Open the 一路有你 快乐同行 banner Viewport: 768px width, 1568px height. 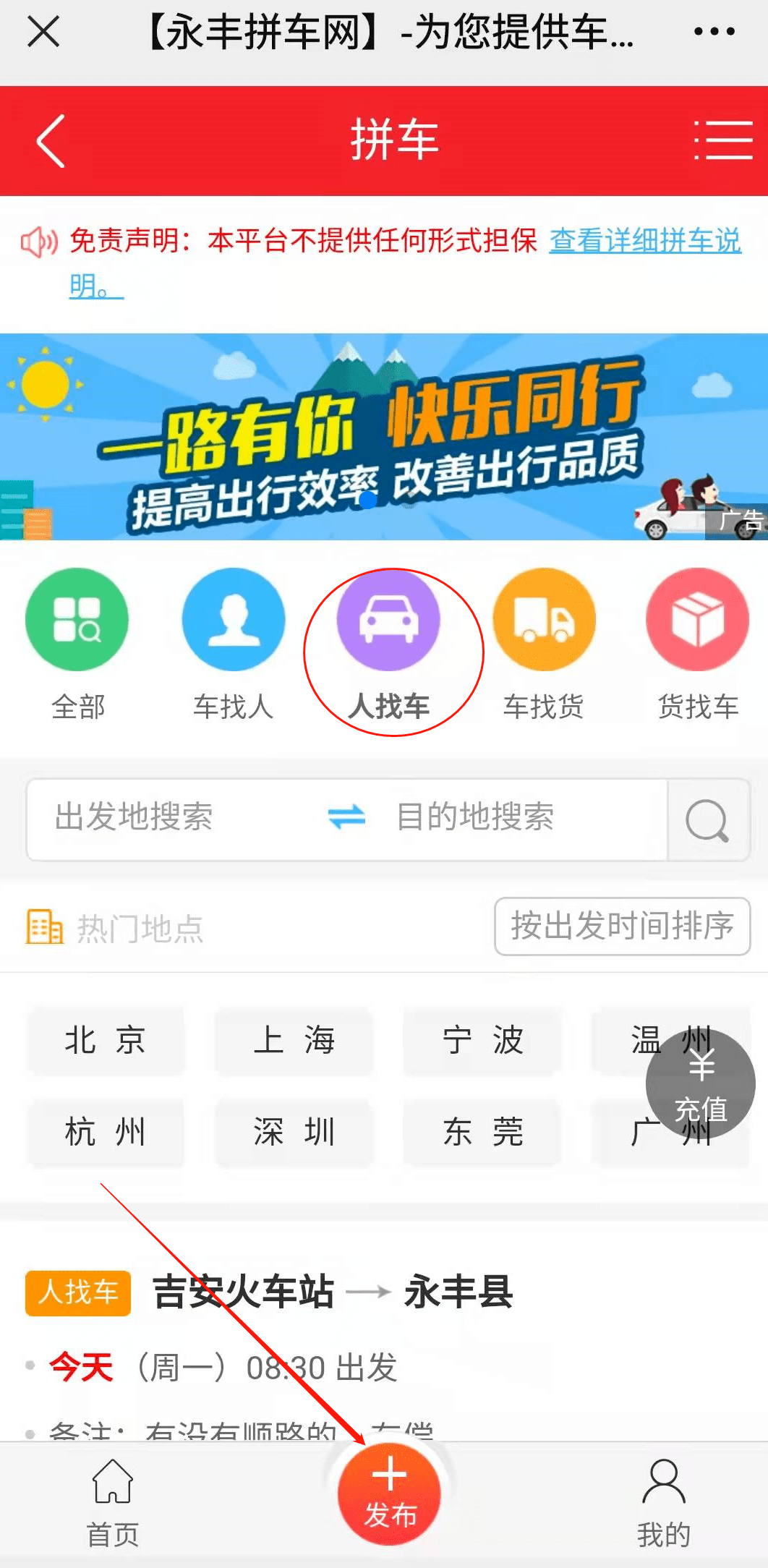coord(383,437)
